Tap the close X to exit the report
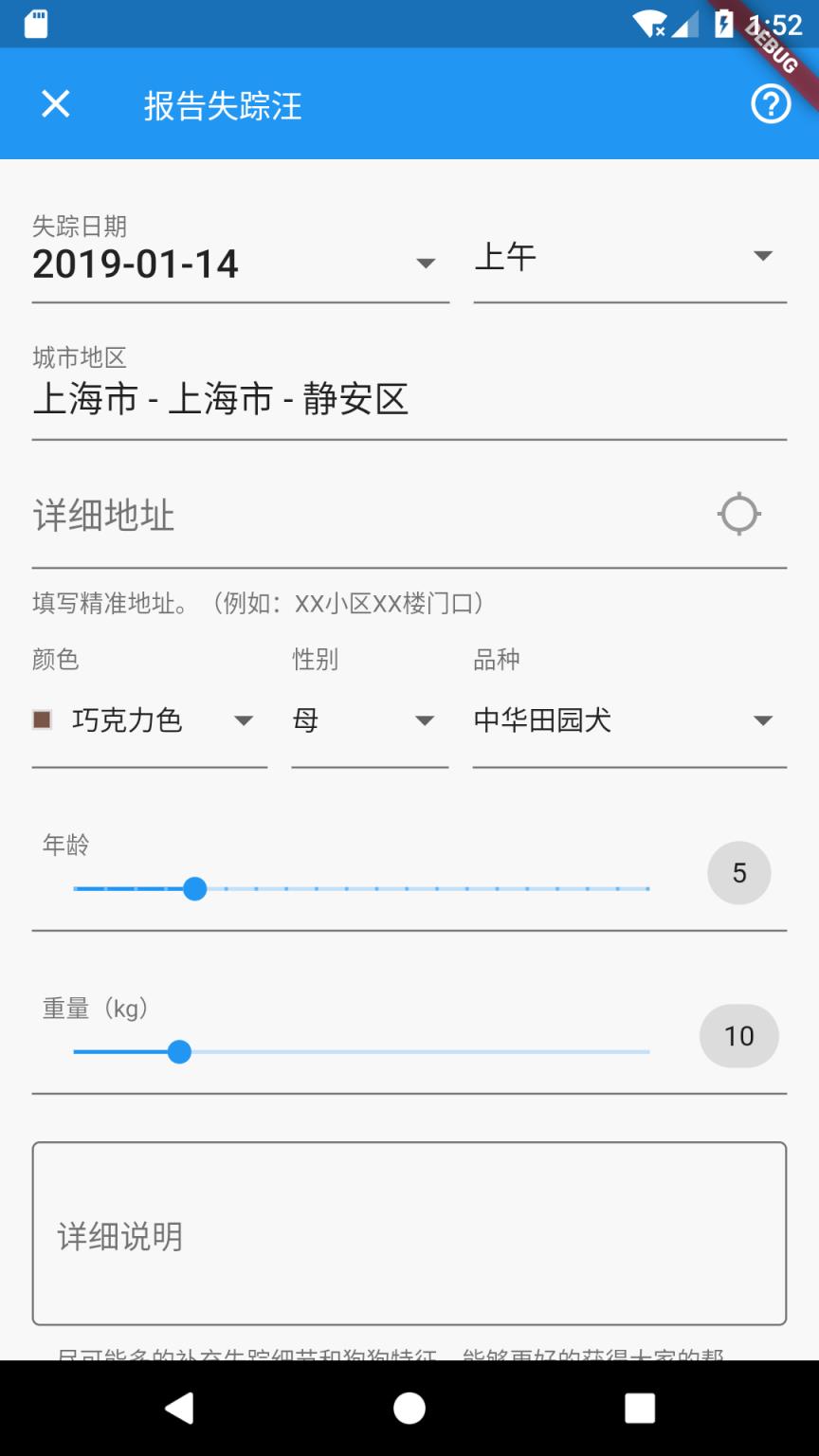This screenshot has width=819, height=1456. click(54, 104)
